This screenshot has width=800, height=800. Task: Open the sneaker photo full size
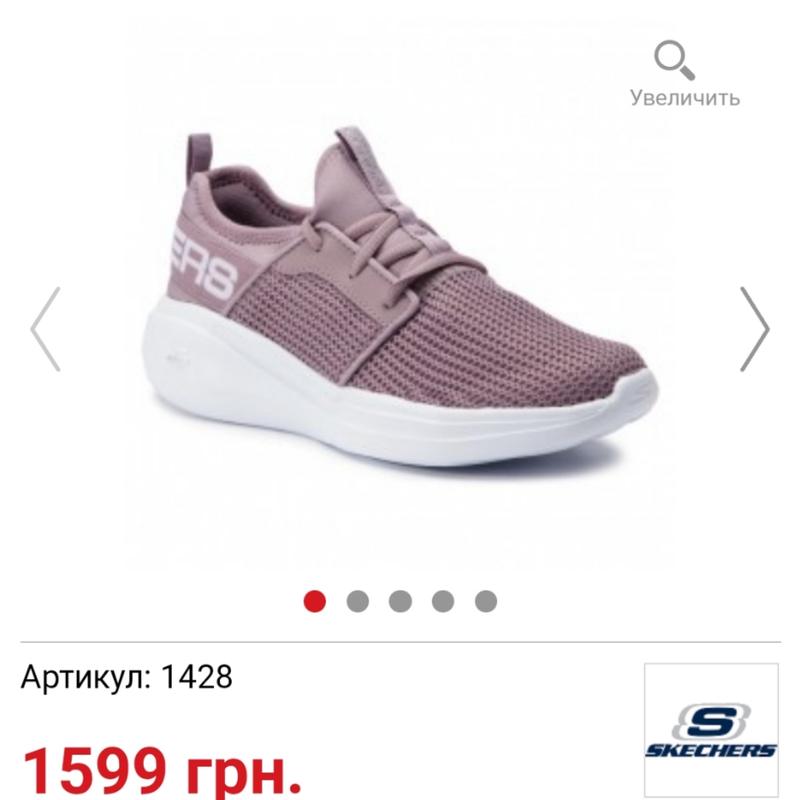click(x=400, y=300)
